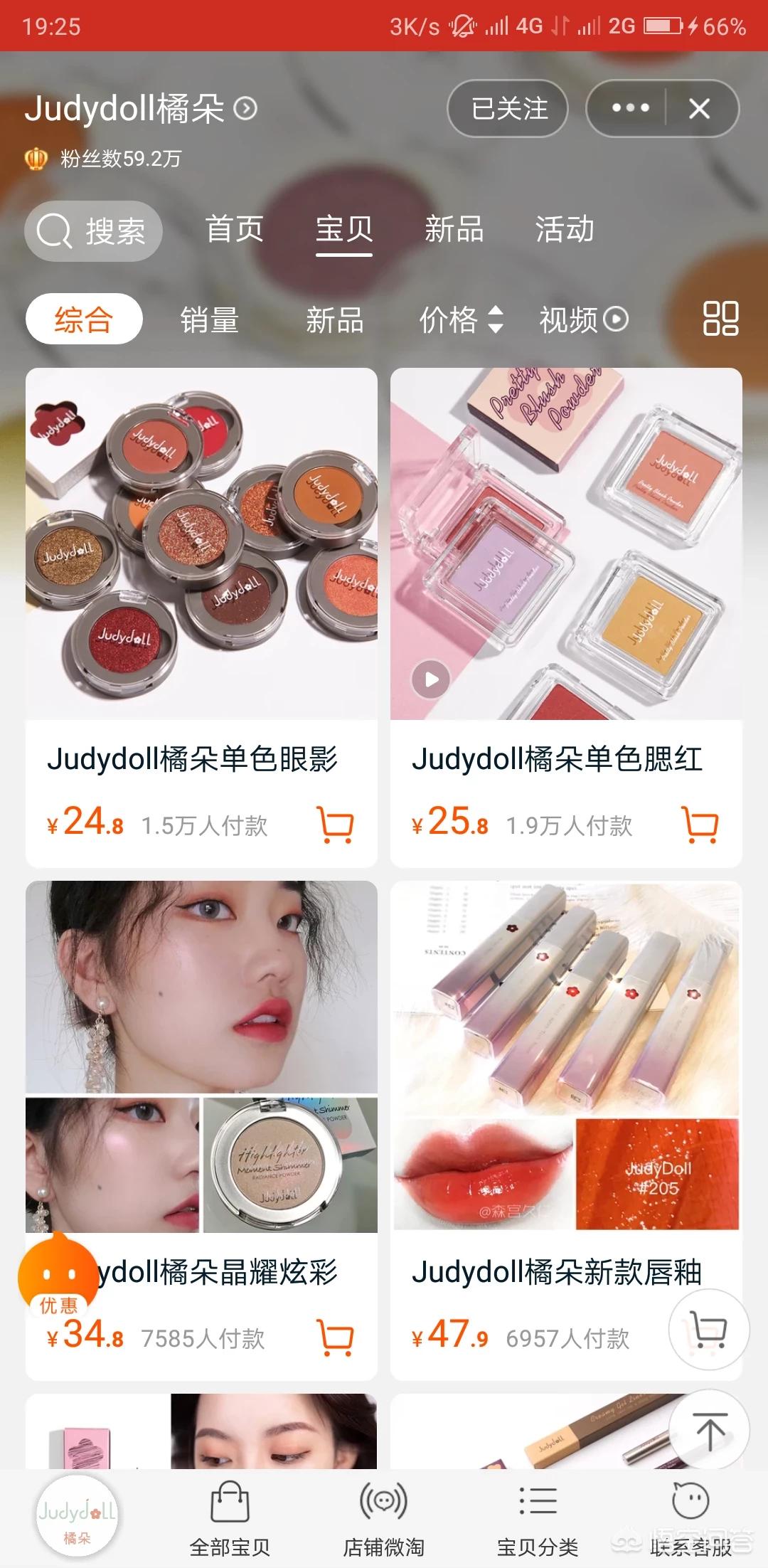Tap the 已关注 follow button
This screenshot has height=1568, width=768.
point(508,109)
